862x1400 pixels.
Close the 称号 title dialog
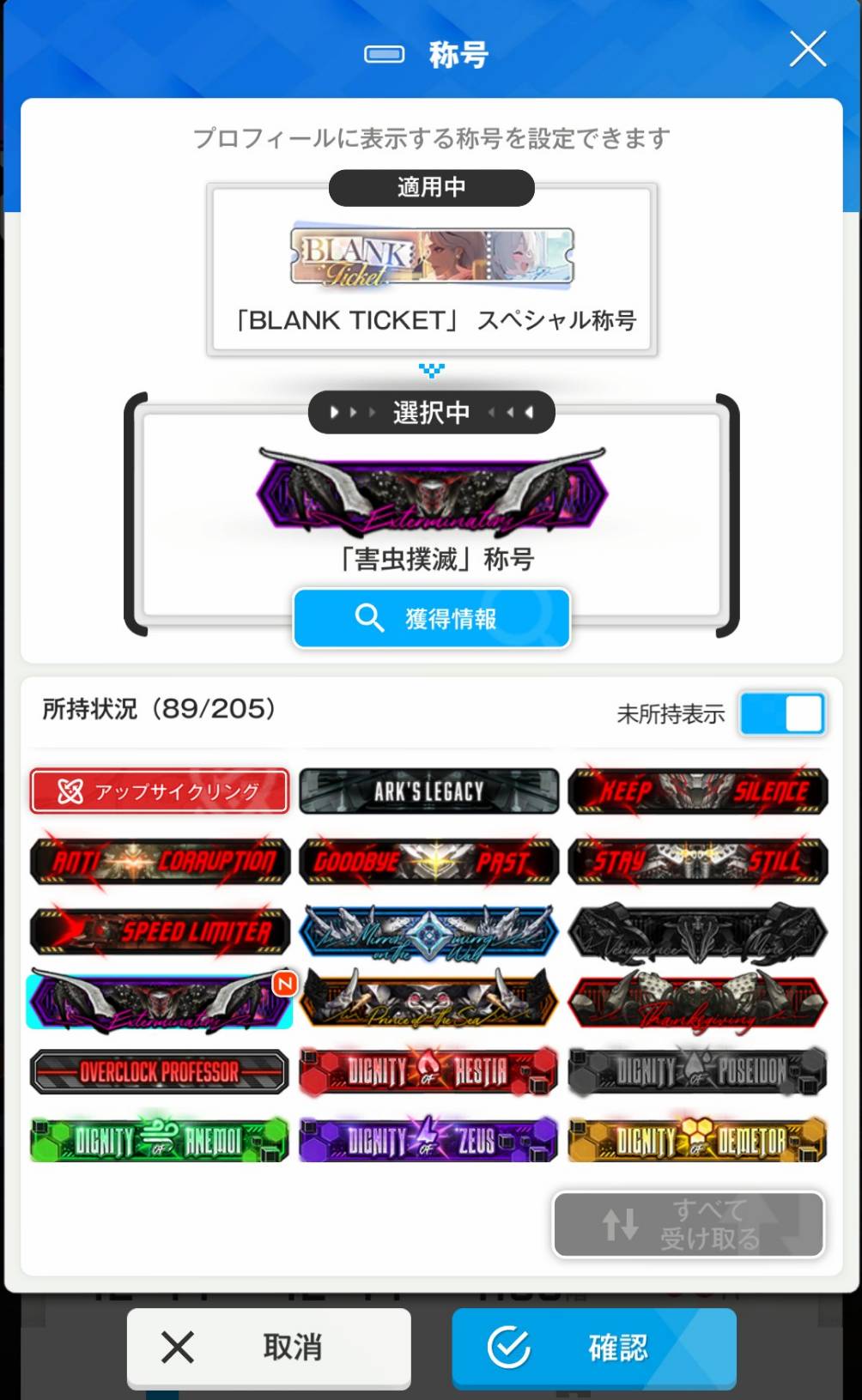click(807, 50)
